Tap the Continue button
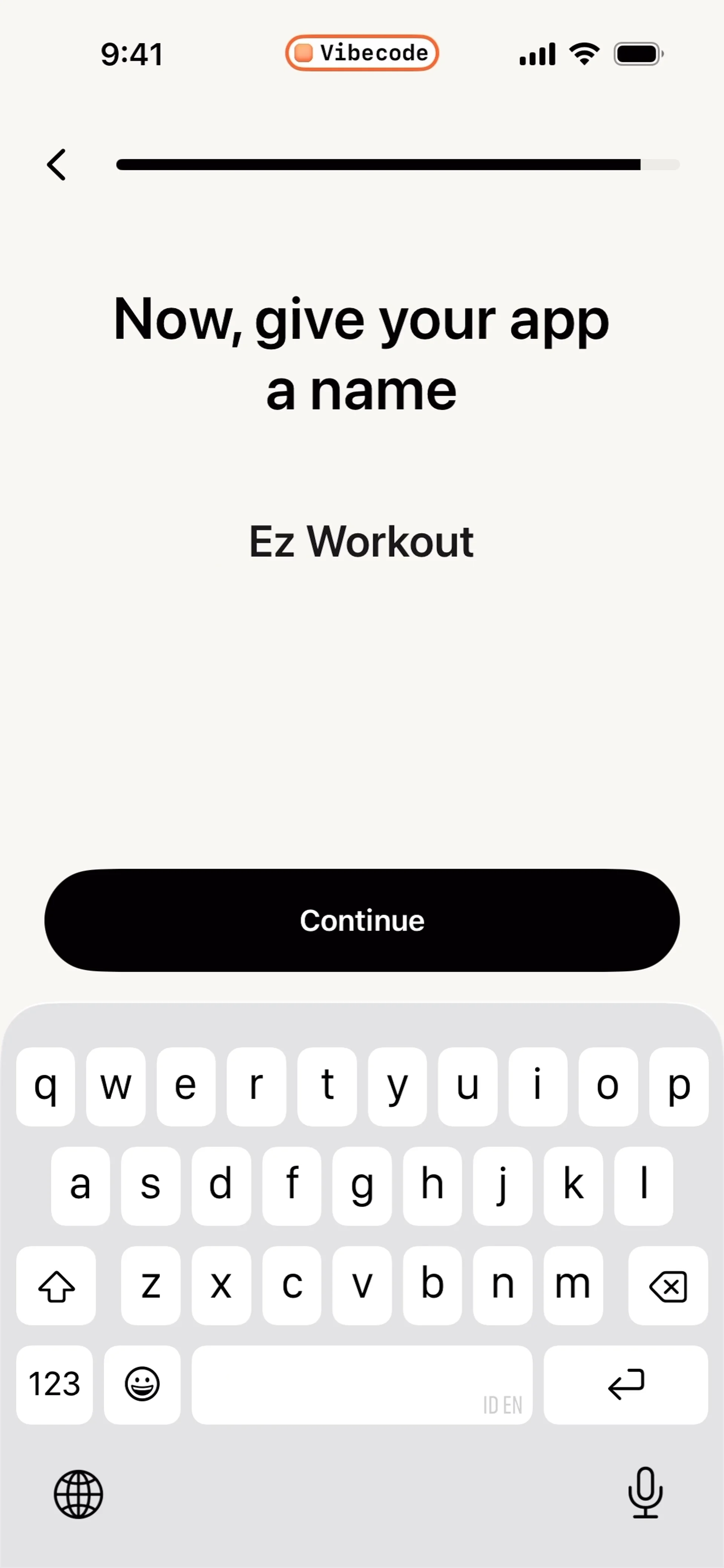The width and height of the screenshot is (724, 1568). click(x=362, y=920)
